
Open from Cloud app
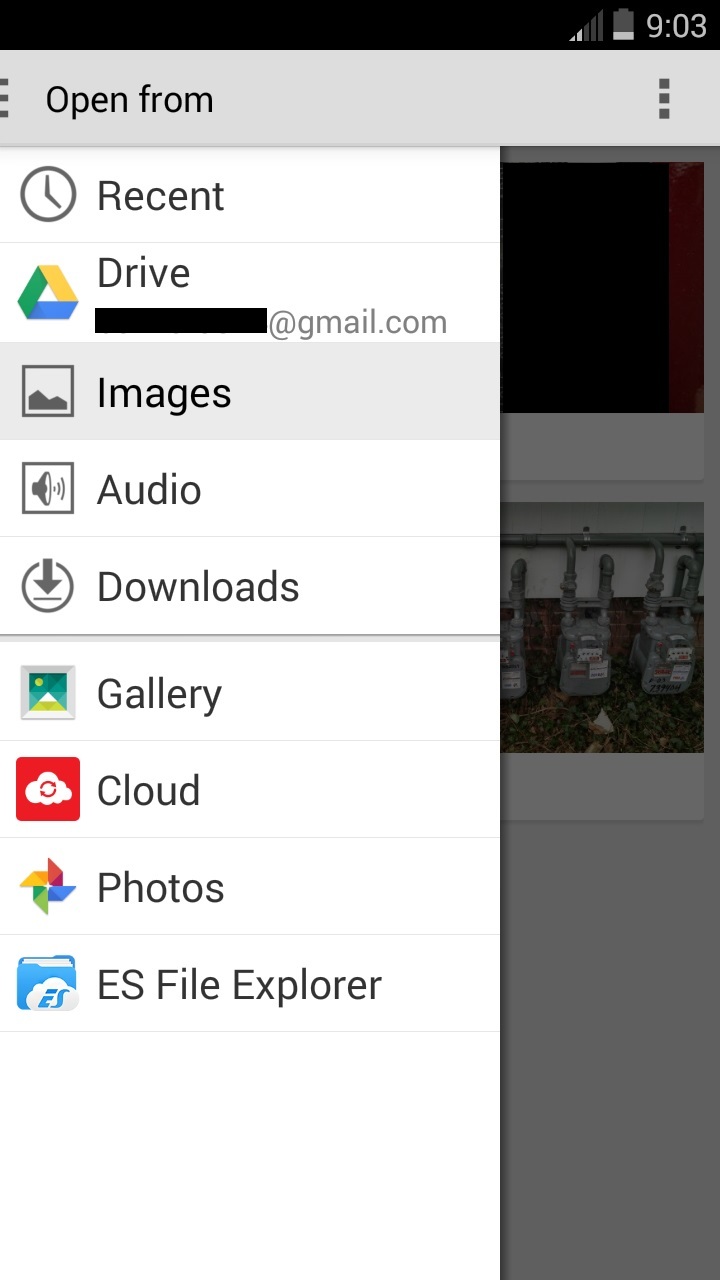250,789
